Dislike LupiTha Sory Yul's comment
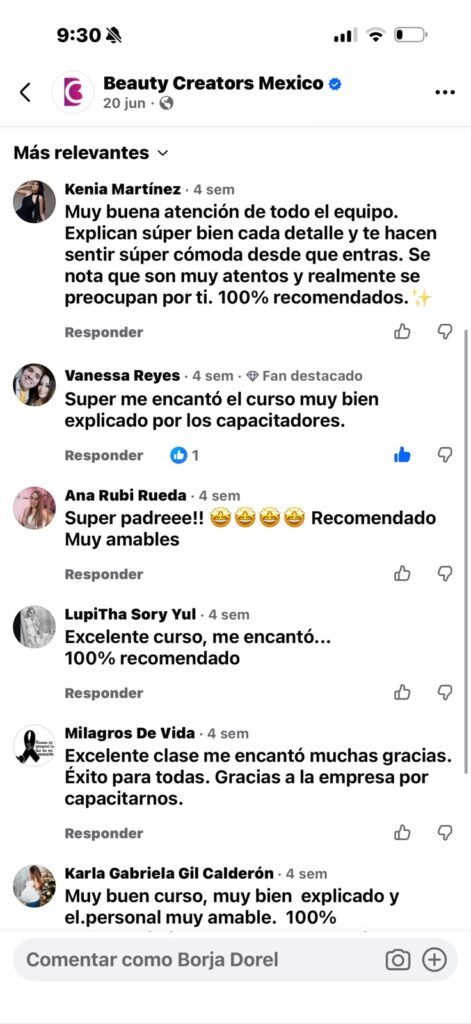Viewport: 471px width, 1024px height. (x=444, y=692)
